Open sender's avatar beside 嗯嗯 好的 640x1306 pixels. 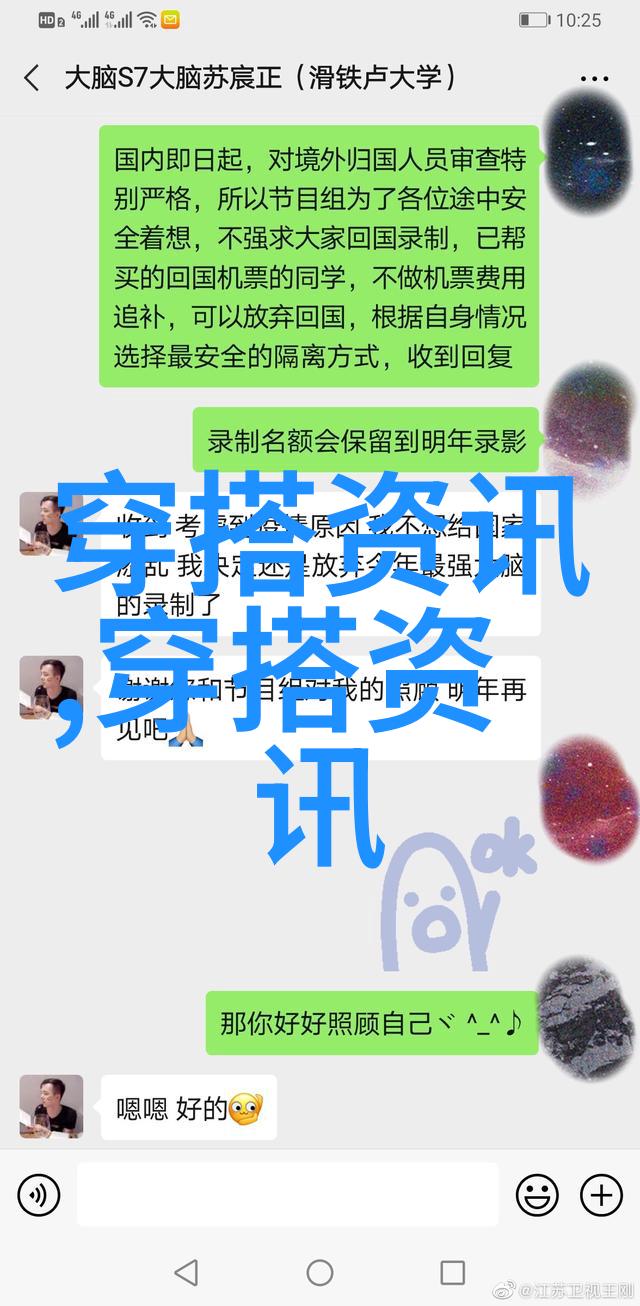50,1107
